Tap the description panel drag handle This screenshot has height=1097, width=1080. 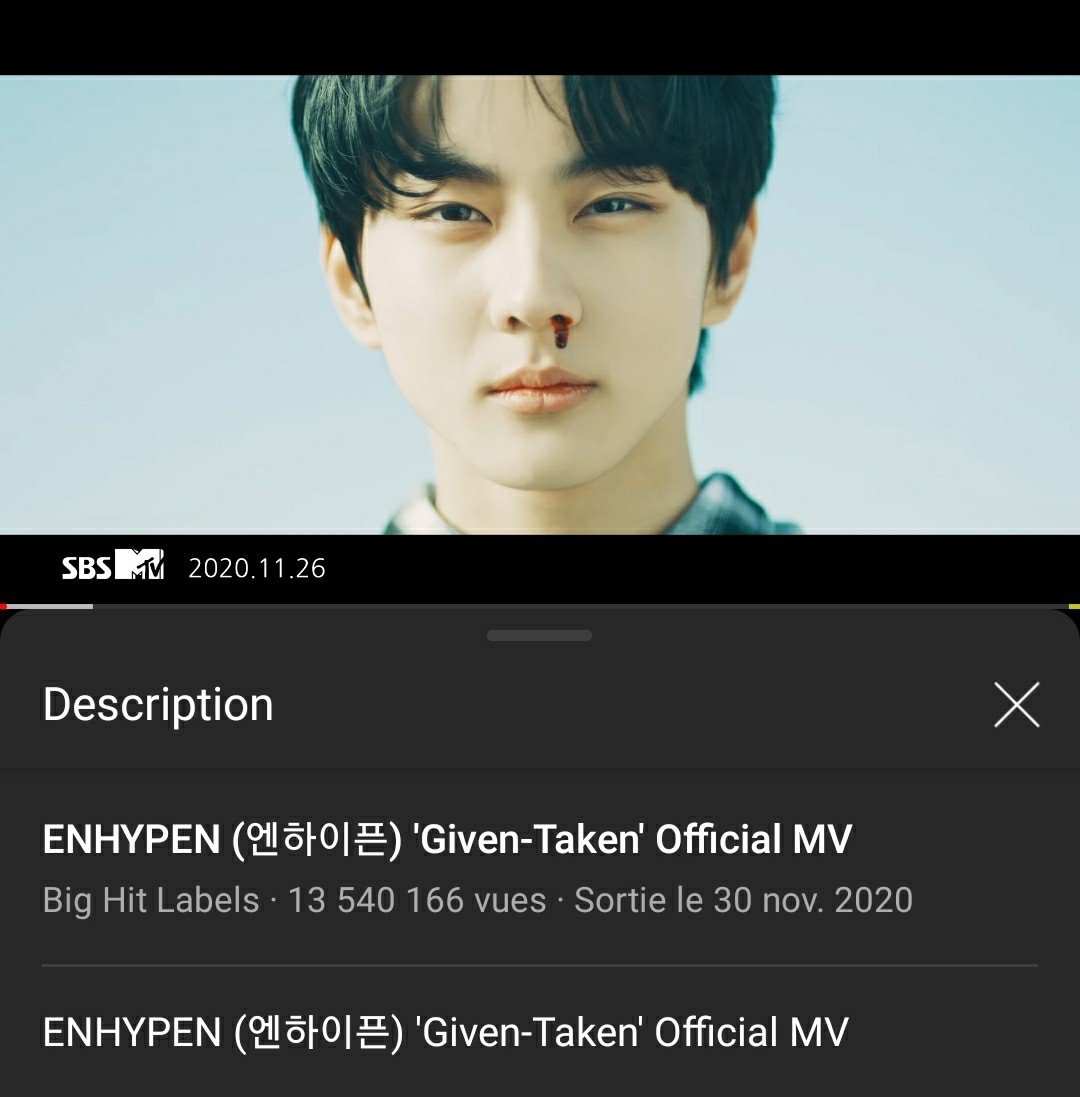[x=540, y=636]
